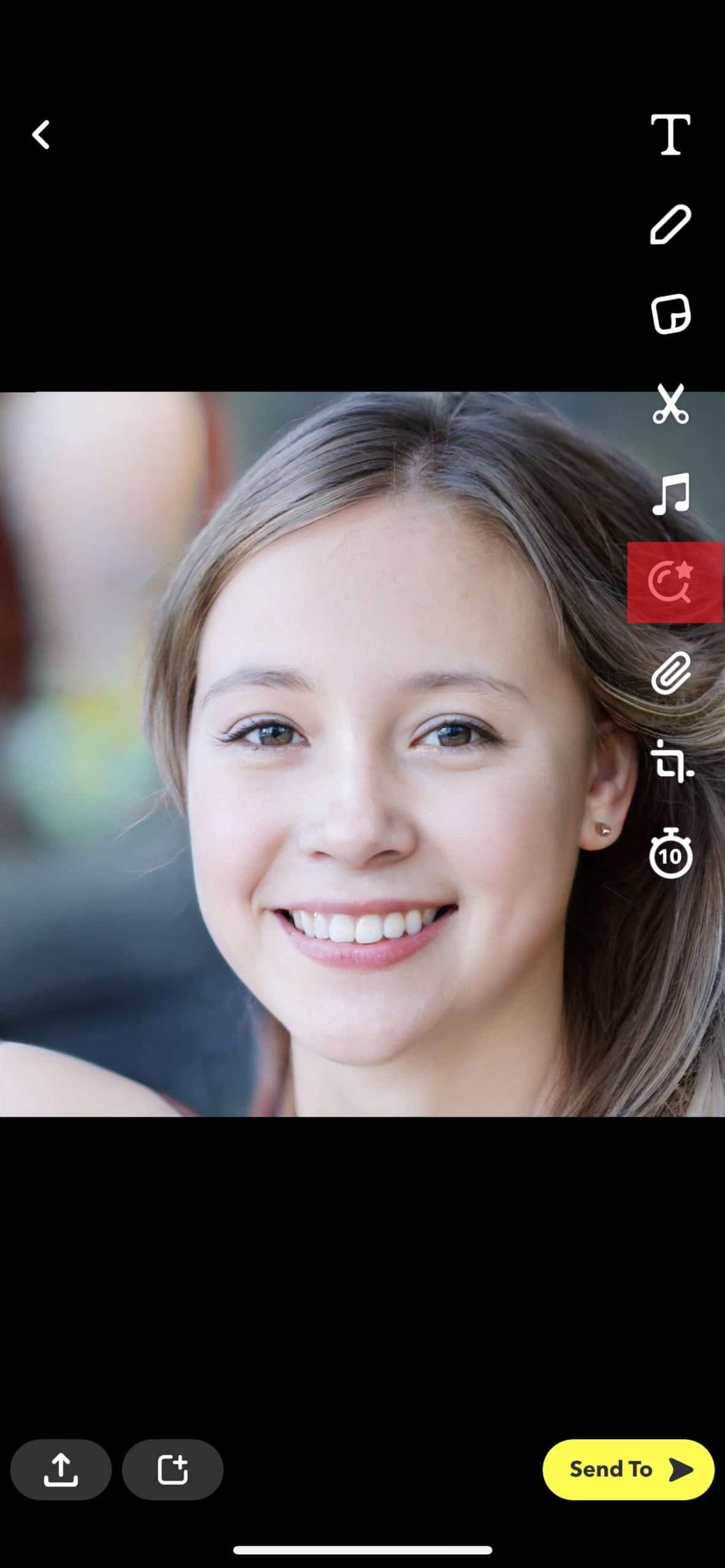Go back using the top-left arrow
725x1568 pixels.
point(41,135)
